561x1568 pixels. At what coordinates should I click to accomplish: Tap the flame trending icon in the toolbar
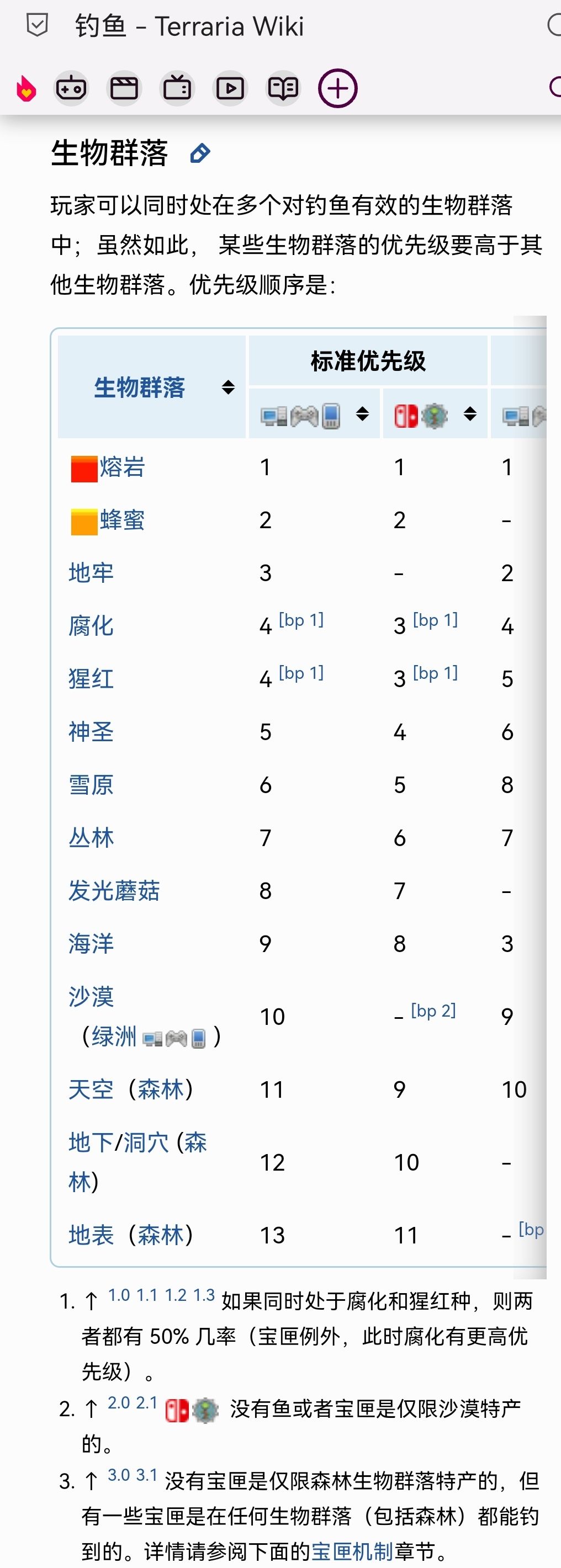pyautogui.click(x=25, y=89)
